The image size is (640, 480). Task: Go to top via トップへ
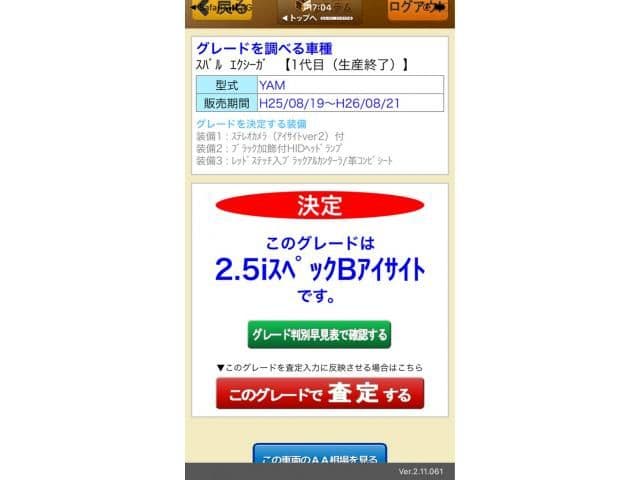tap(299, 18)
